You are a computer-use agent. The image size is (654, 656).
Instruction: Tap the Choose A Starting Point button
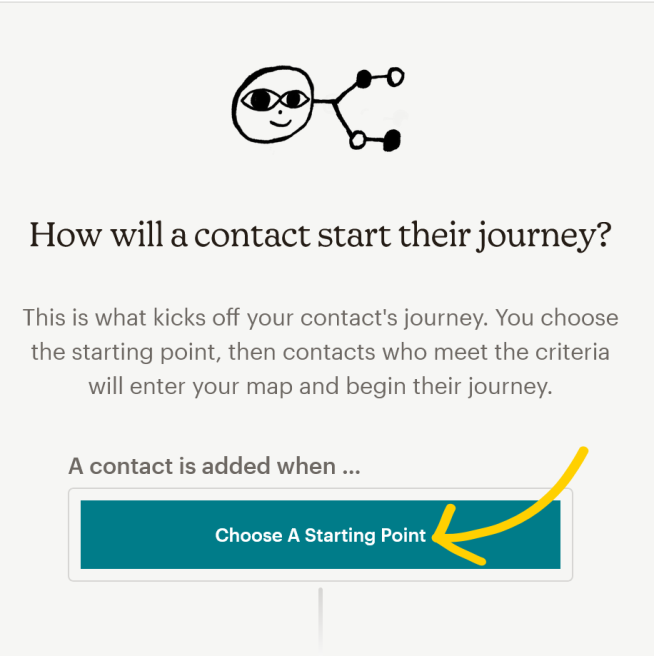[320, 534]
